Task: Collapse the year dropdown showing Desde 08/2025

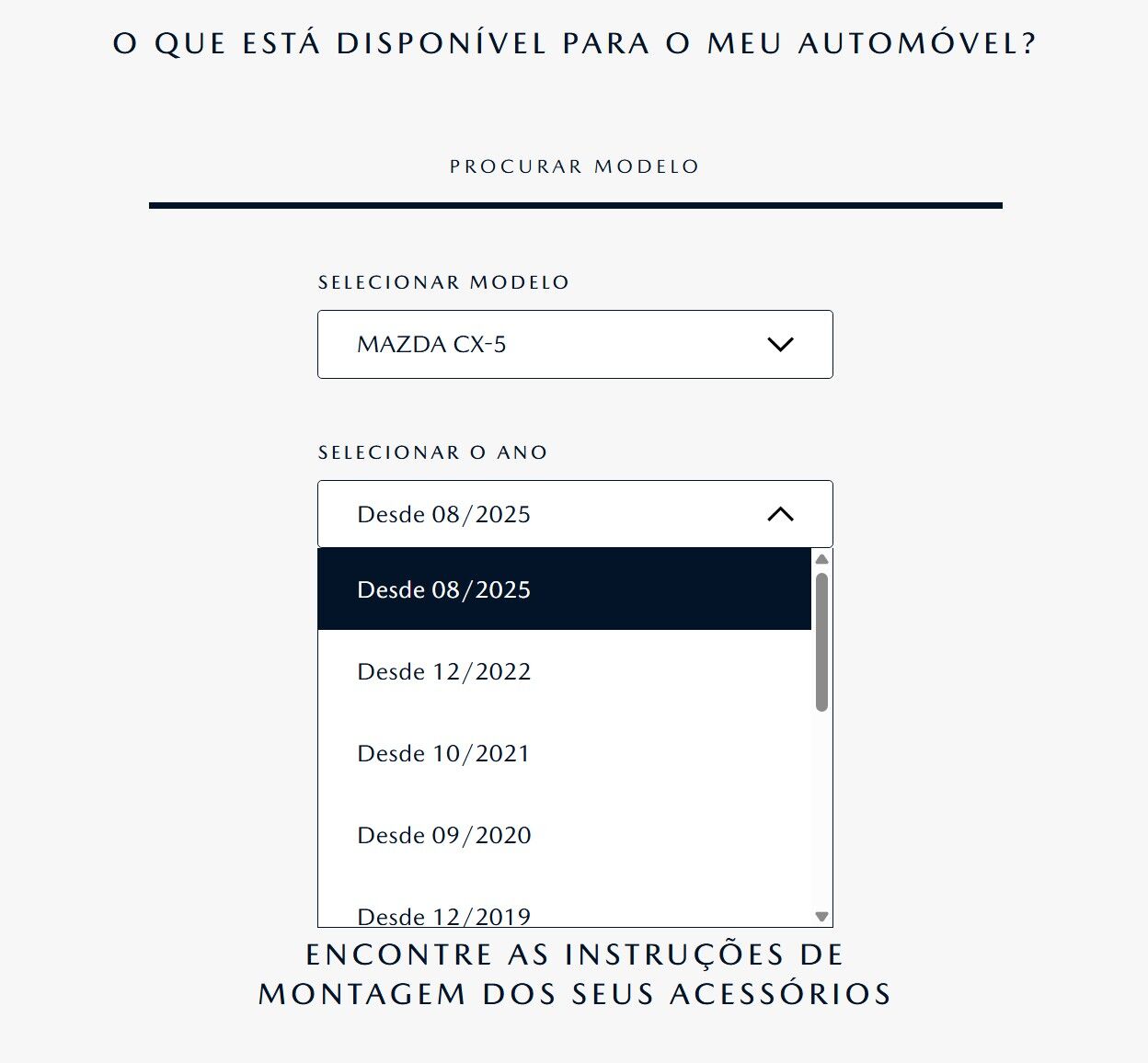Action: (x=575, y=514)
